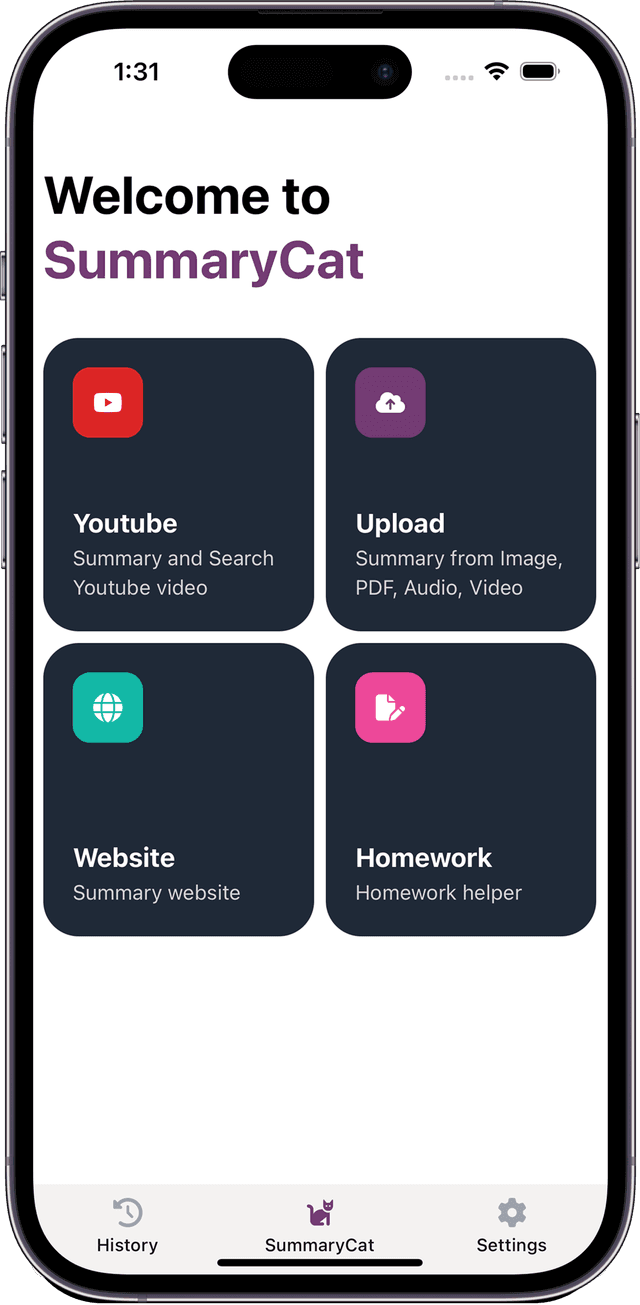The image size is (640, 1305).
Task: Go to the SummaryCat tab
Action: 320,1226
